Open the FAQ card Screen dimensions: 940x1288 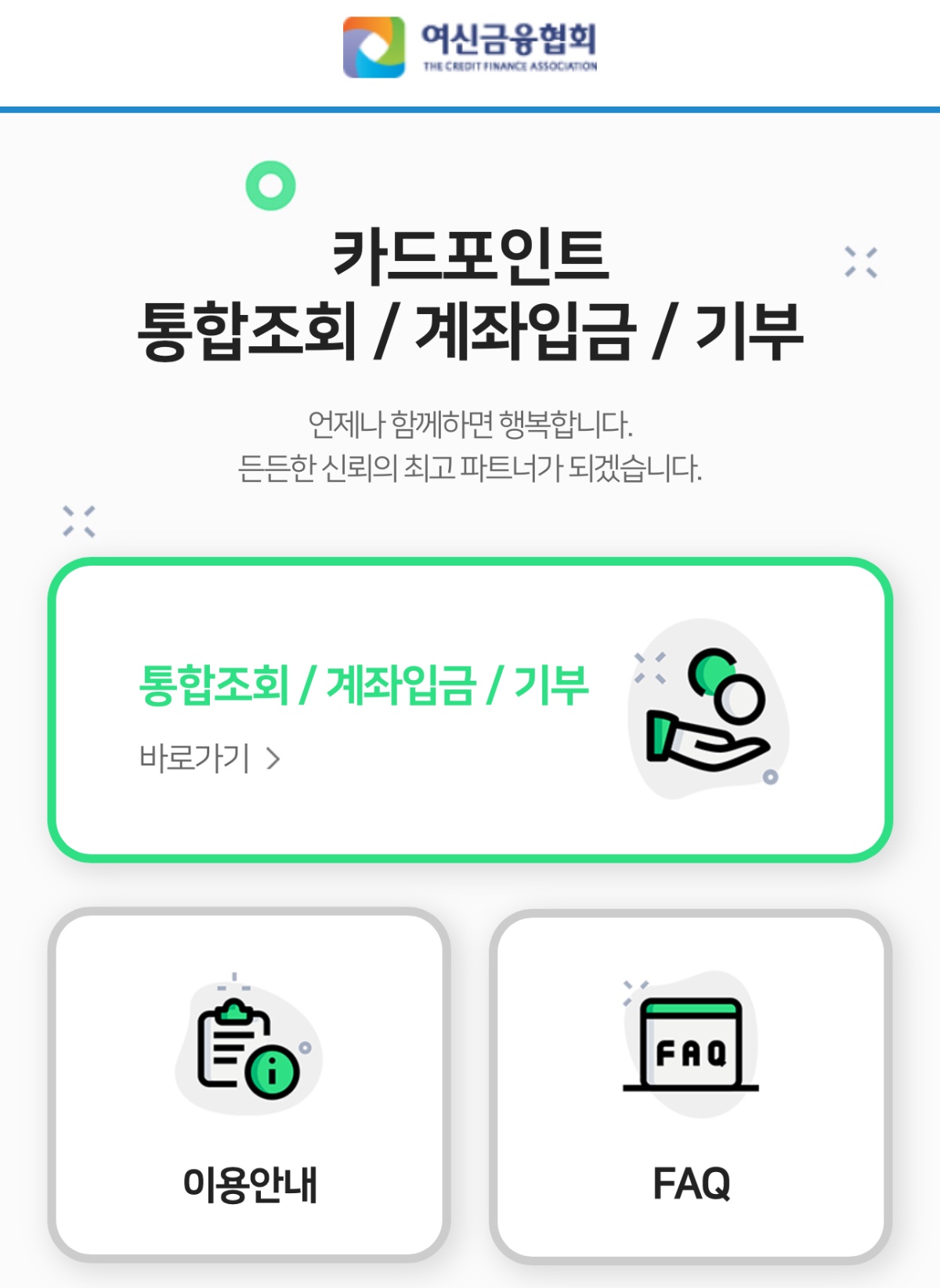pyautogui.click(x=691, y=1086)
